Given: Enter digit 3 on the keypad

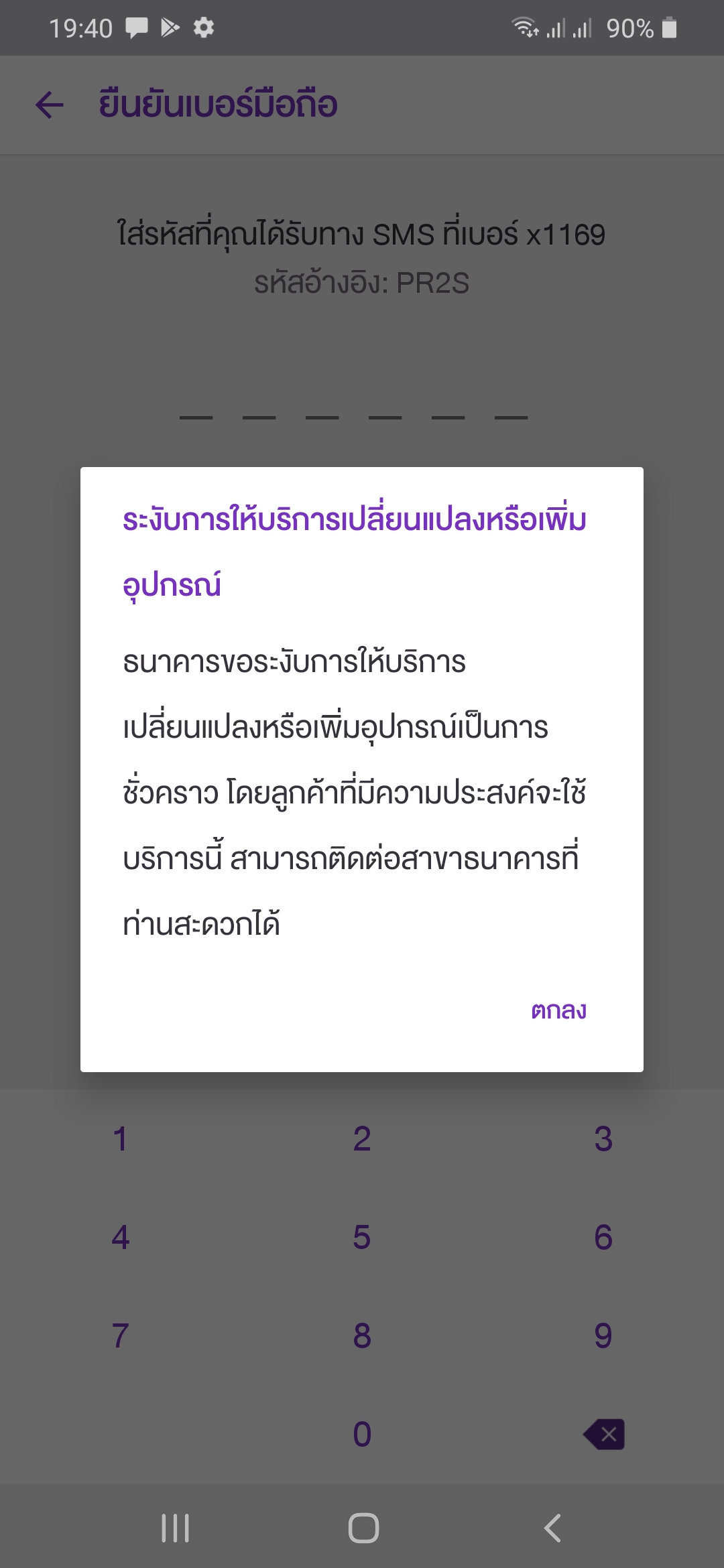Looking at the screenshot, I should coord(603,1139).
